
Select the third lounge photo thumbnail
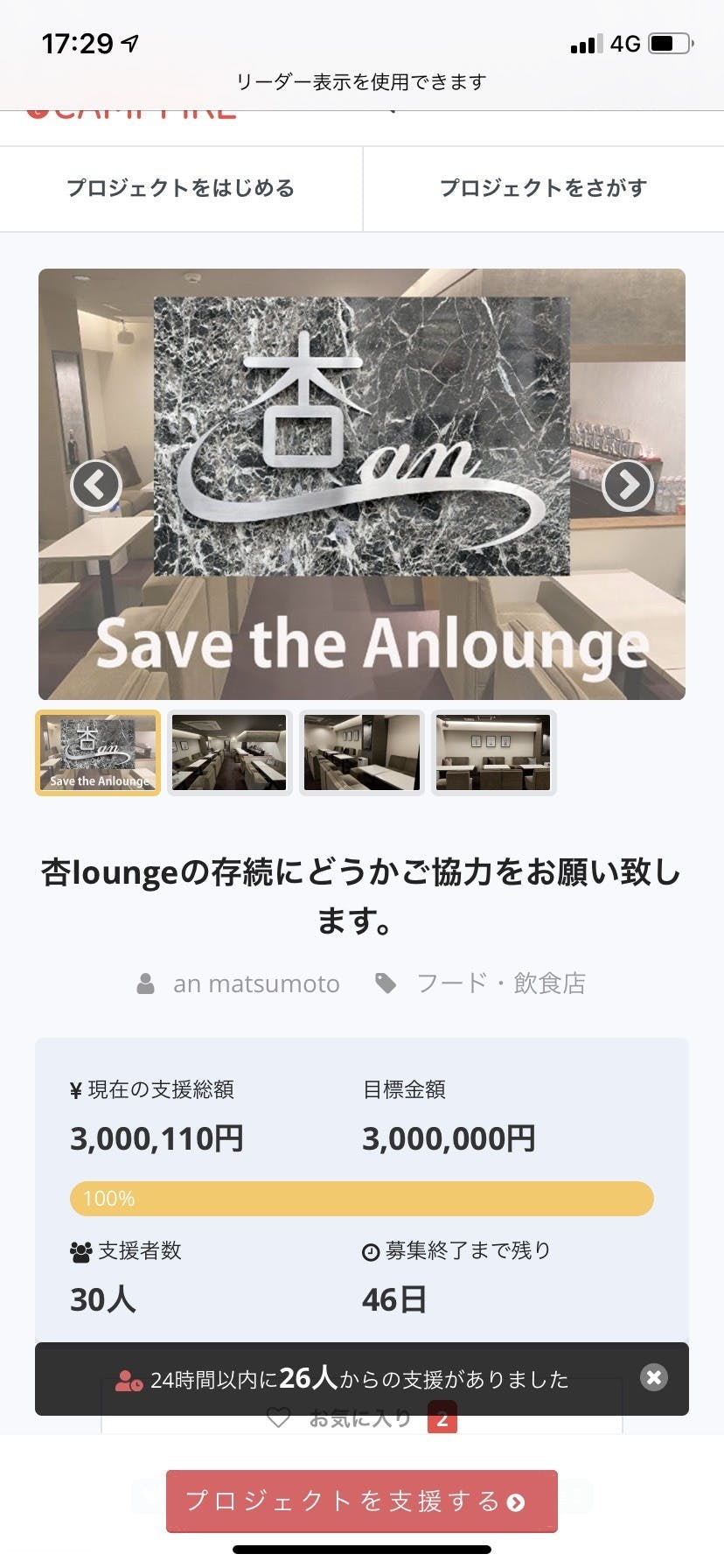[x=361, y=752]
